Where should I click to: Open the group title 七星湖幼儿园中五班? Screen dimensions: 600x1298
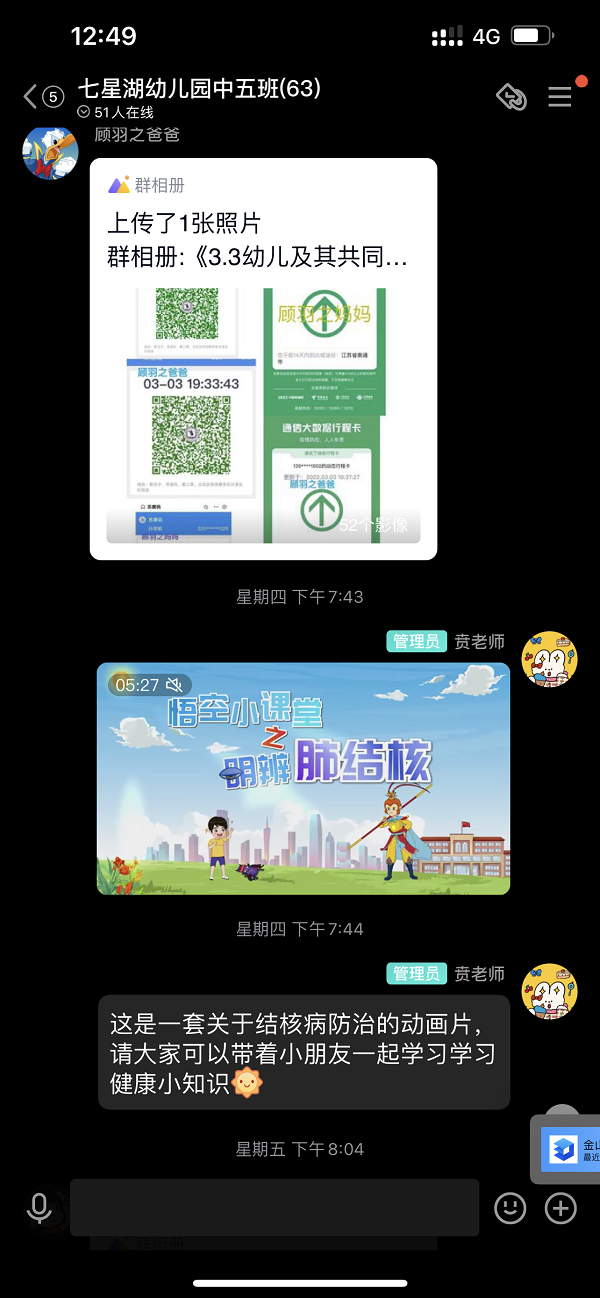tap(199, 89)
